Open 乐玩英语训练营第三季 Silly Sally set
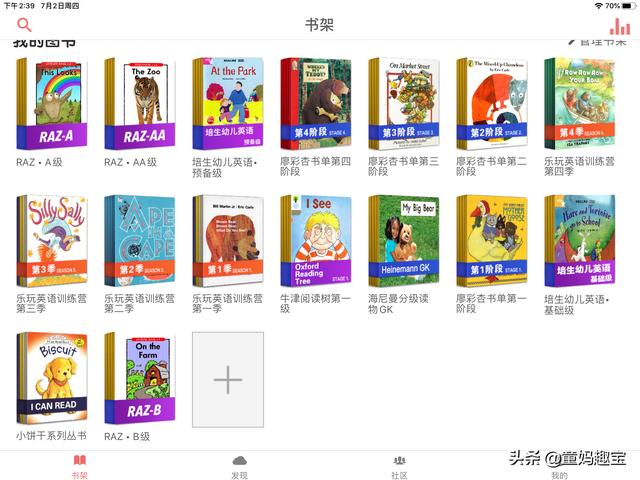 click(x=52, y=241)
